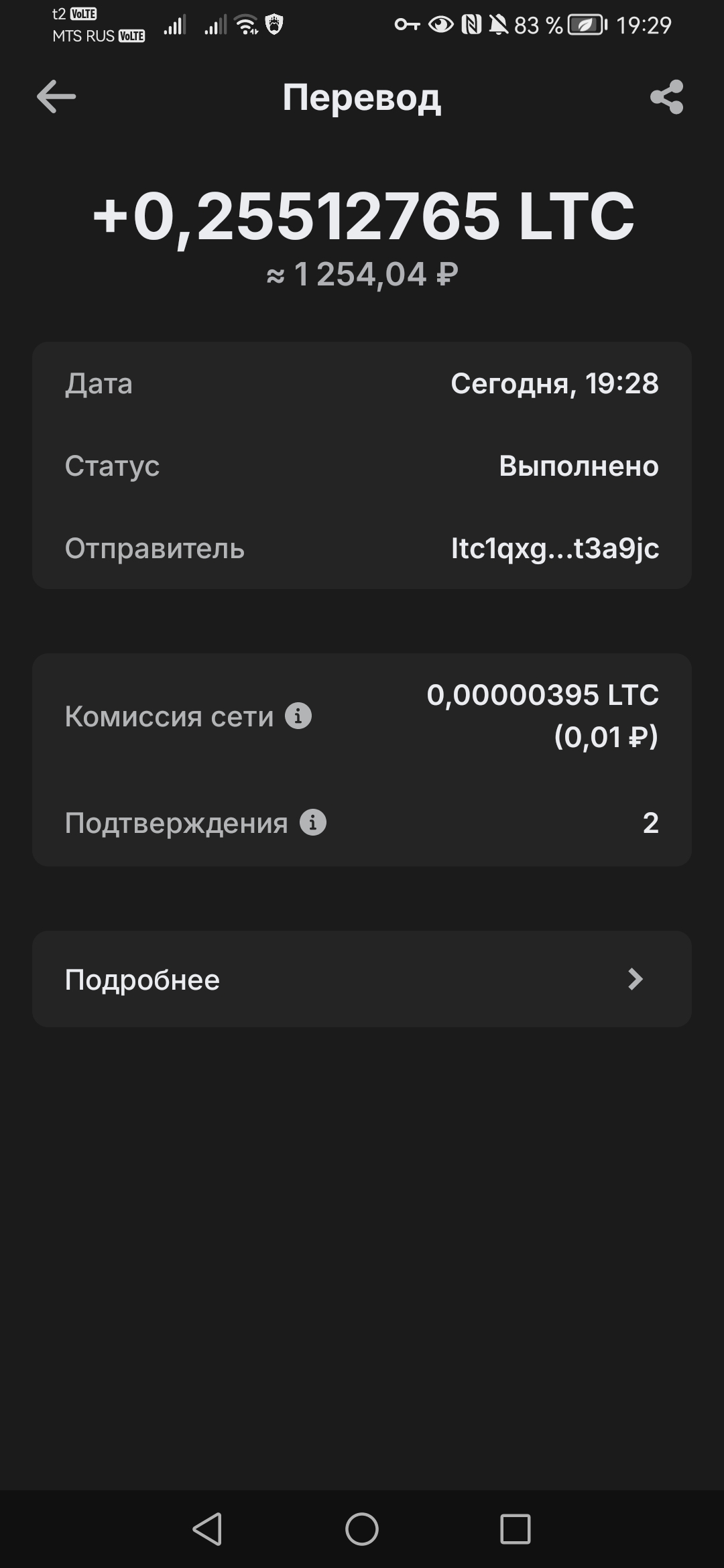Tap the sender address ltc1qxg...t3a9jc
This screenshot has width=724, height=1568.
coord(554,548)
